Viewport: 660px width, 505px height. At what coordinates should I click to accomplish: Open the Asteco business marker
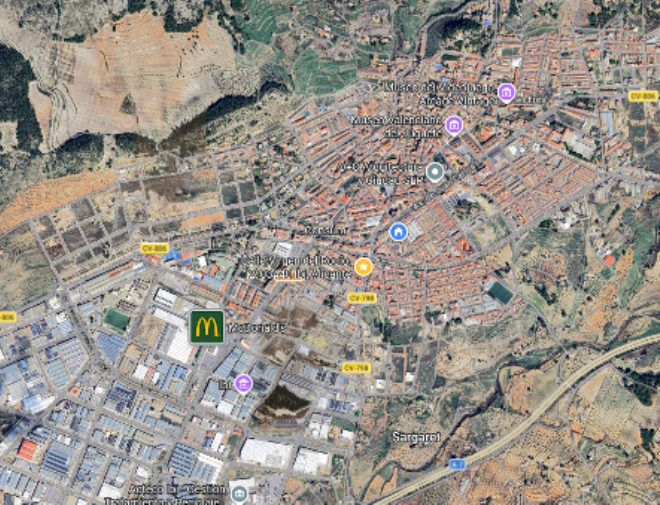241,491
